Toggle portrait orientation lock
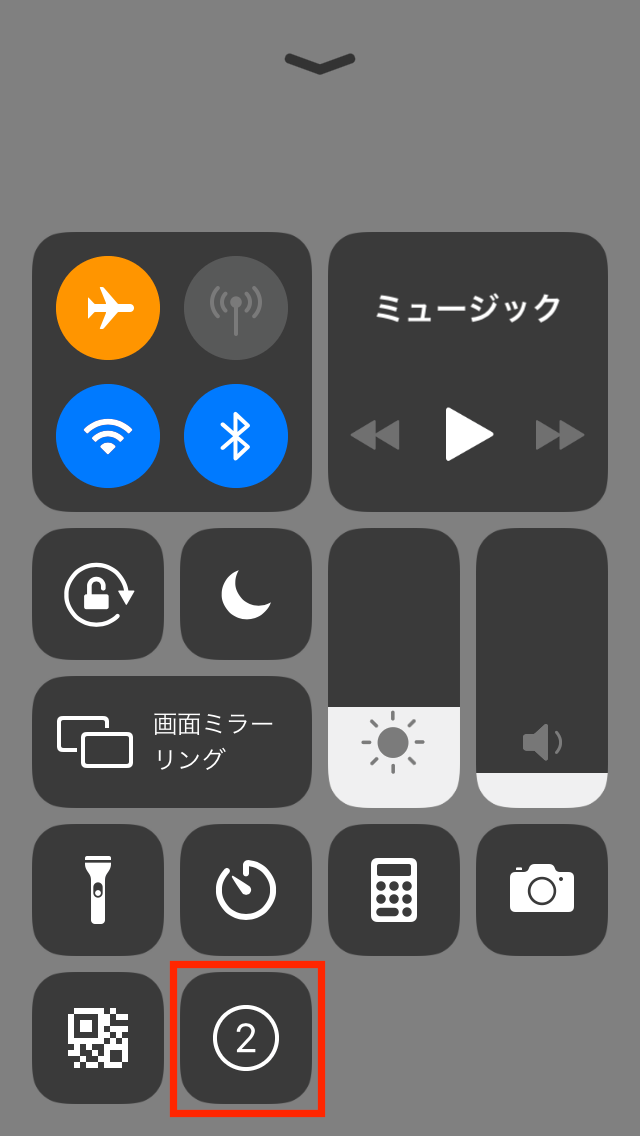Viewport: 640px width, 1136px height. pos(98,594)
